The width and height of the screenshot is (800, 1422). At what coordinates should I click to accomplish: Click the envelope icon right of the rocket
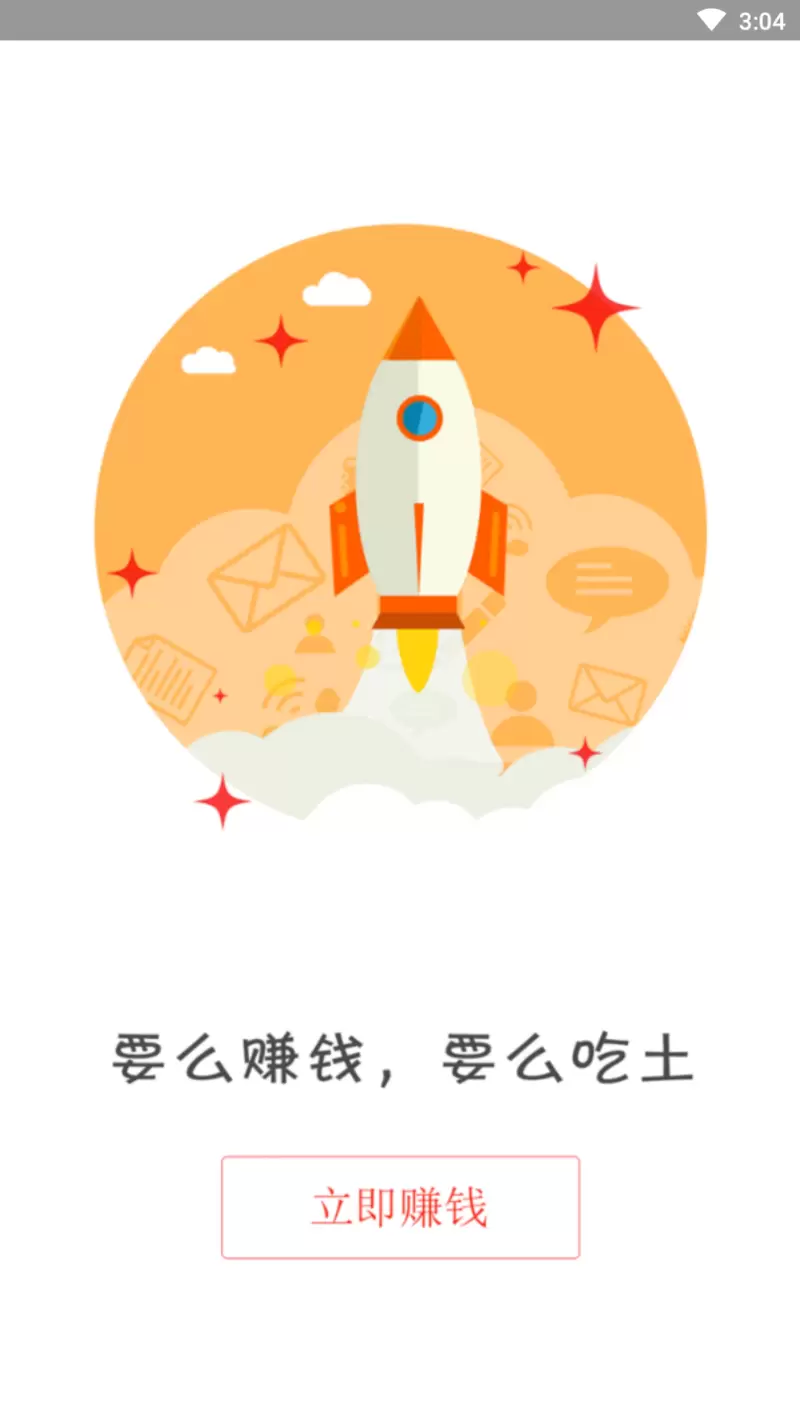(x=606, y=693)
